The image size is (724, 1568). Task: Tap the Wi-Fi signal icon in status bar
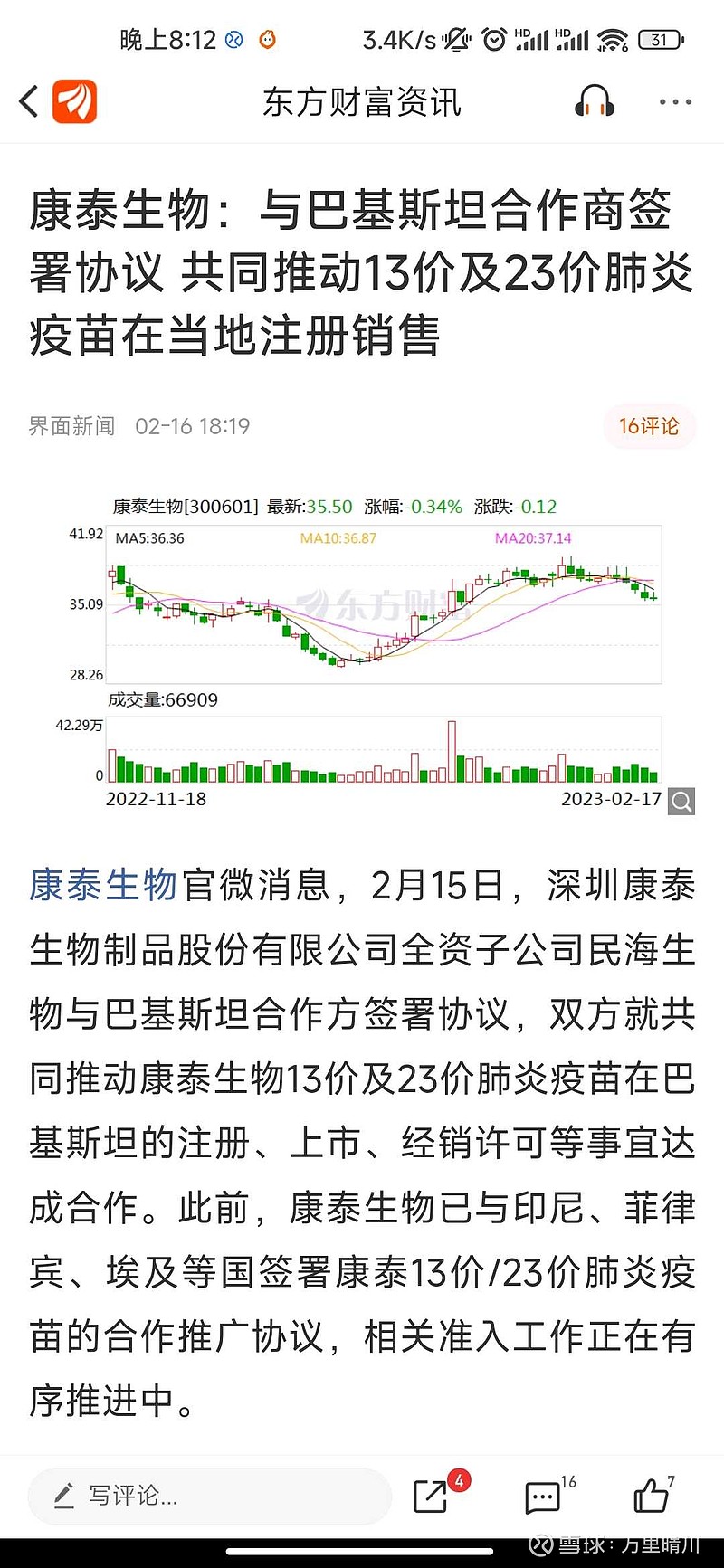pyautogui.click(x=613, y=40)
